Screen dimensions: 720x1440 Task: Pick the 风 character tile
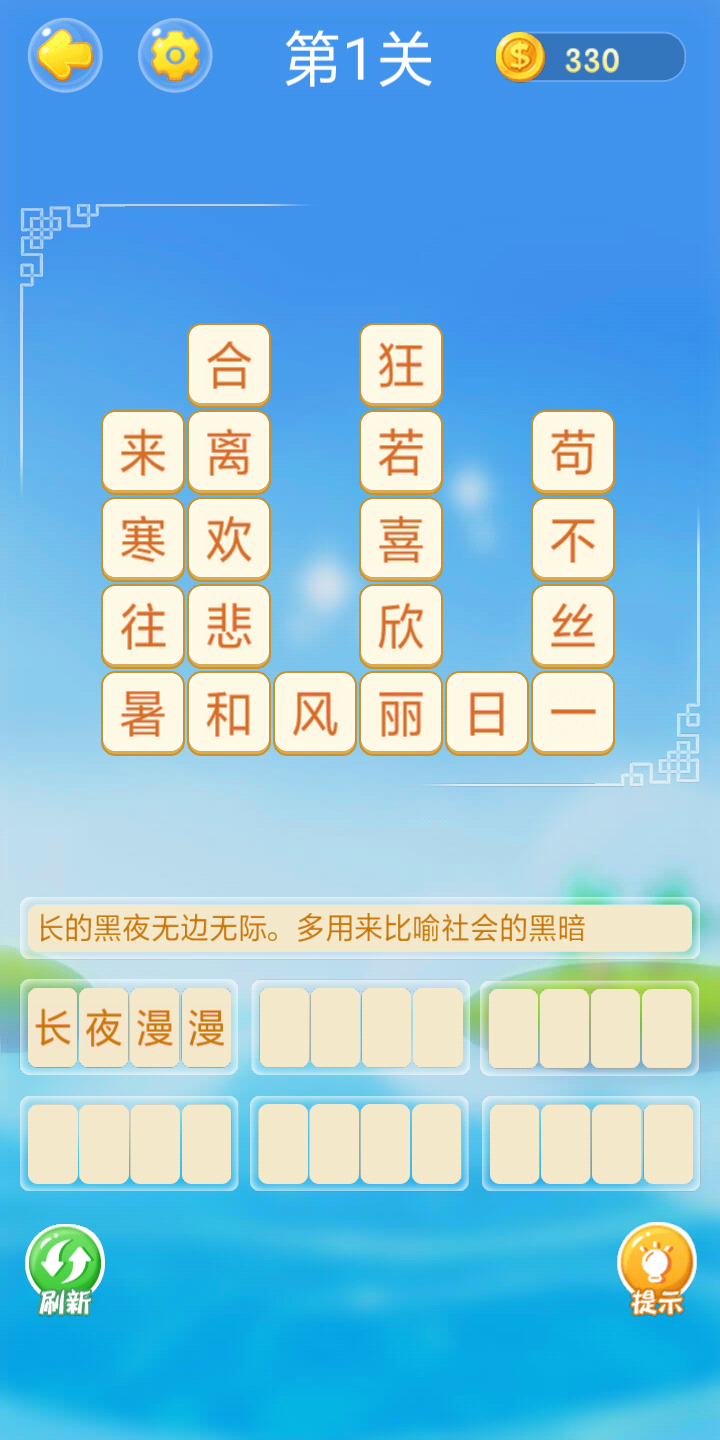pyautogui.click(x=315, y=713)
